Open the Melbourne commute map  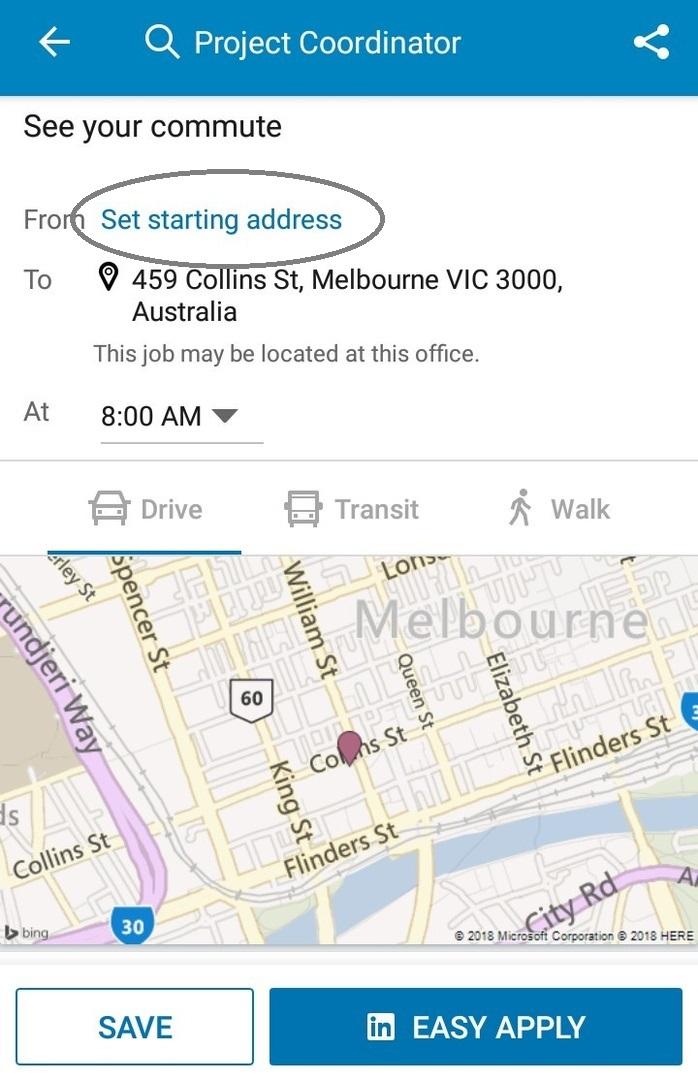pyautogui.click(x=348, y=750)
